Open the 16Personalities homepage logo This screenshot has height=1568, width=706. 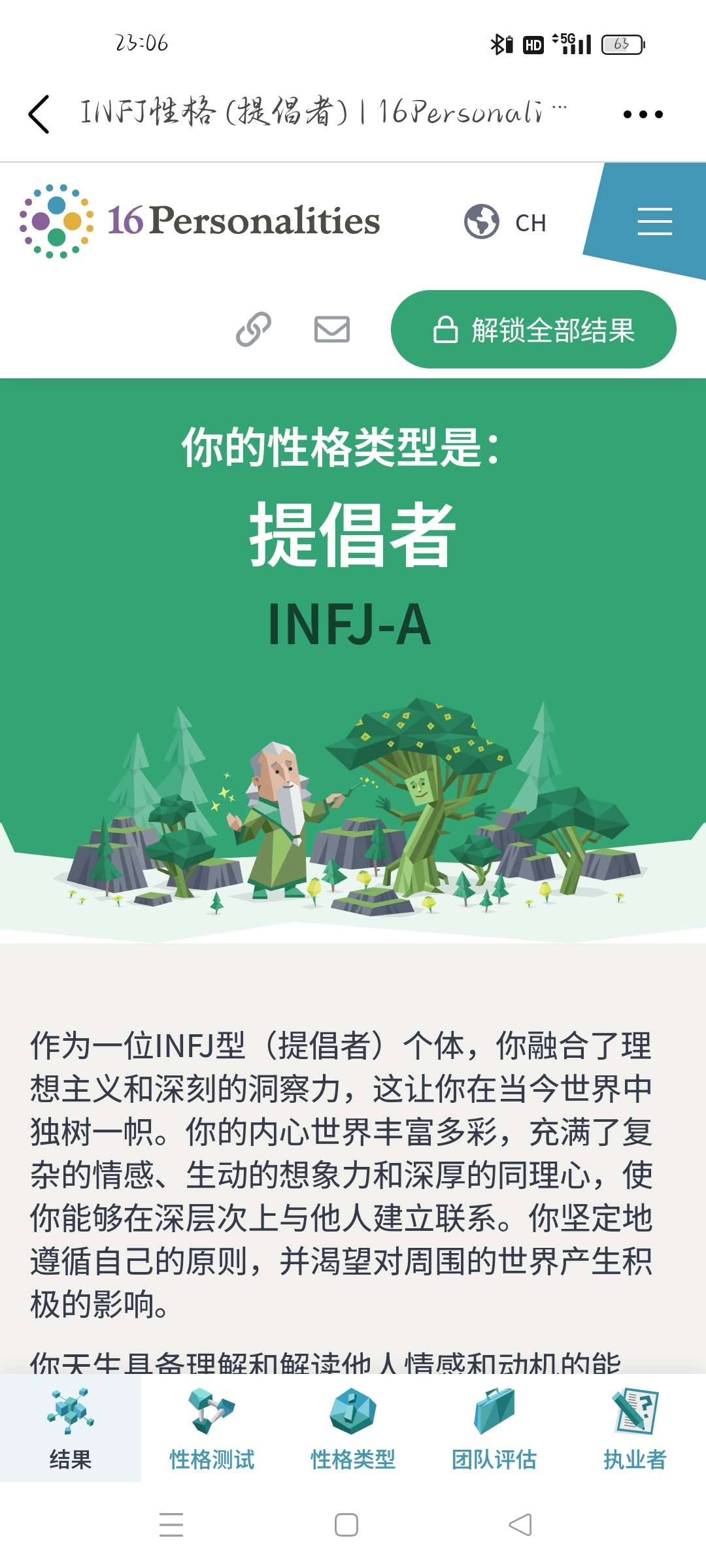tap(200, 221)
